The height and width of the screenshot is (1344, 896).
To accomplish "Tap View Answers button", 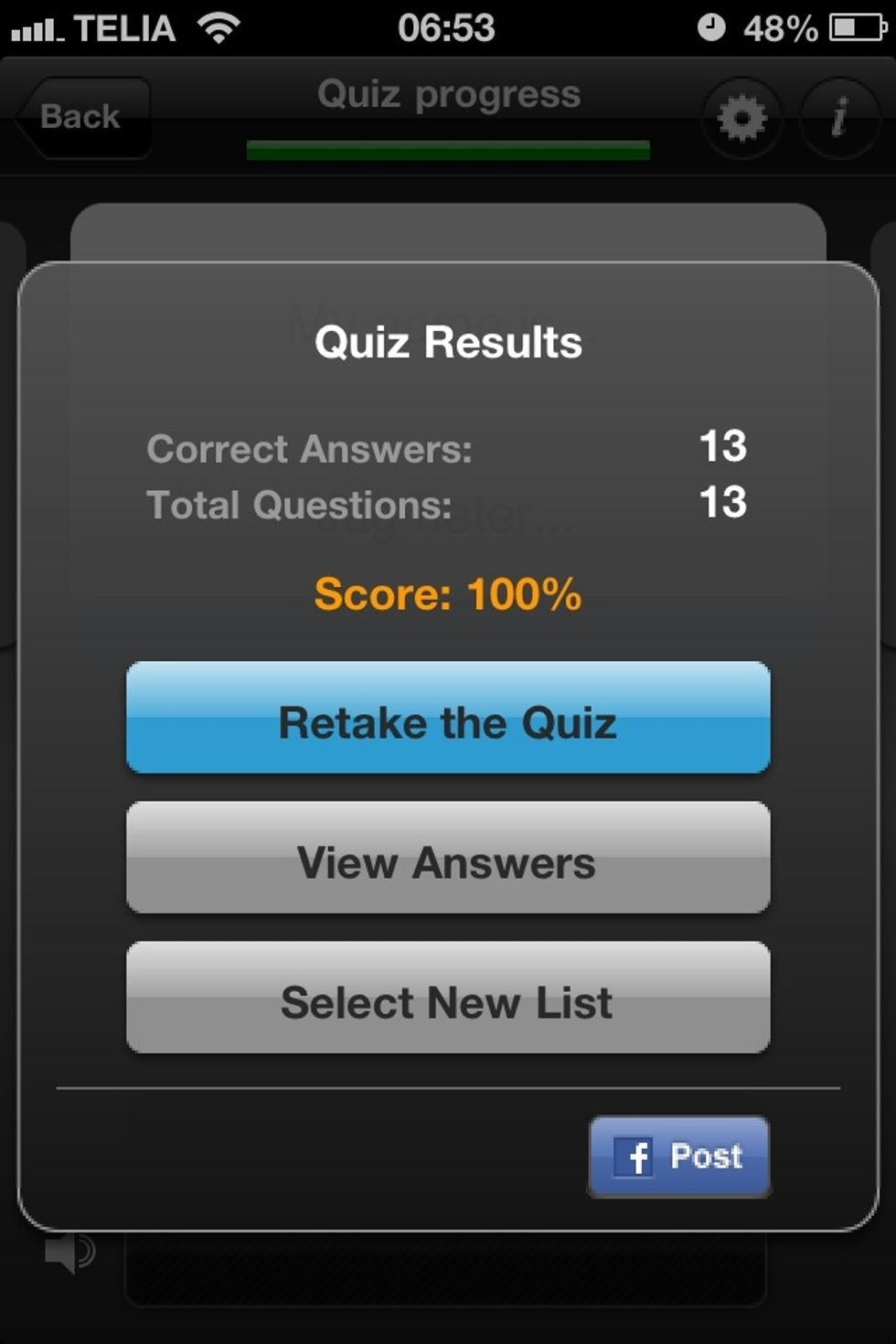I will tap(448, 859).
